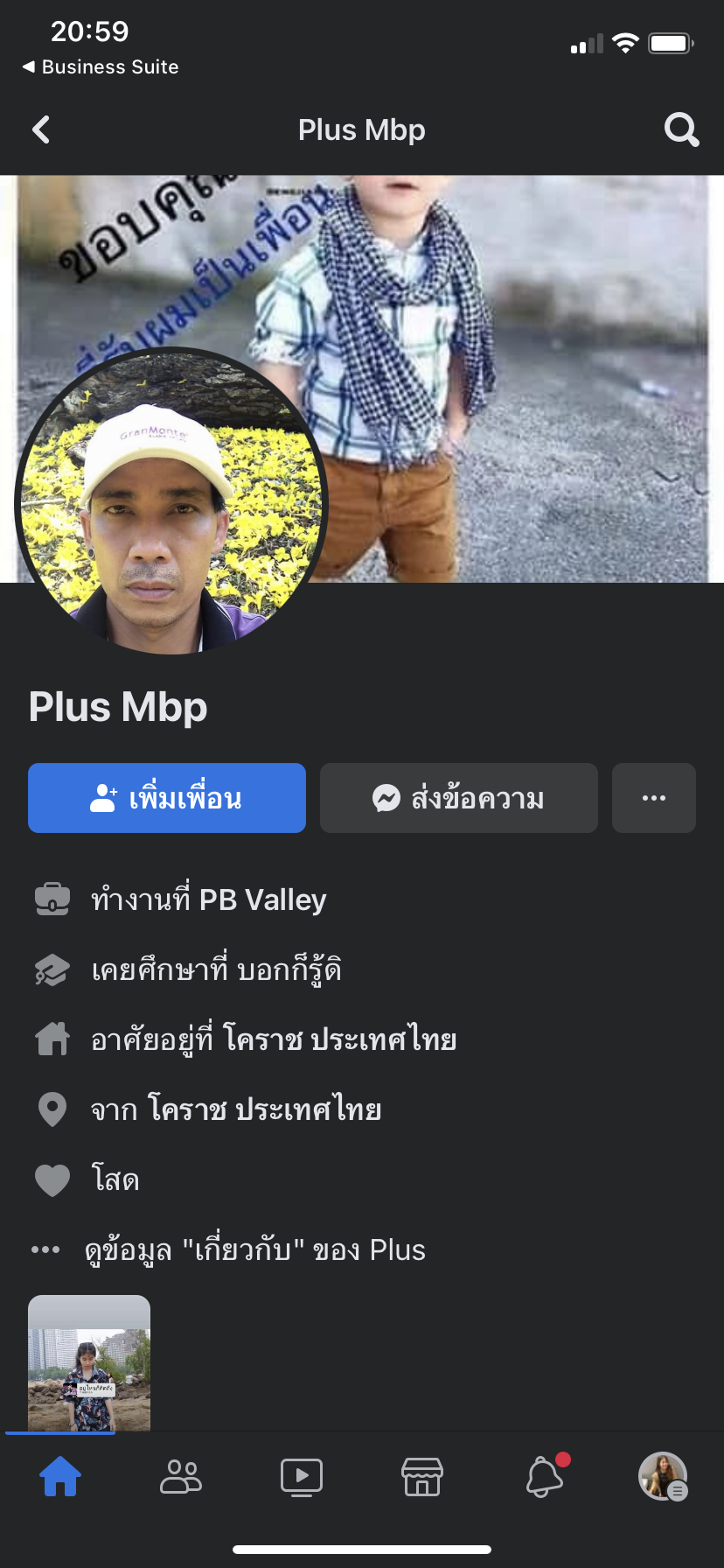Switch to the Marketplace tab
The width and height of the screenshot is (724, 1568).
[x=422, y=1477]
